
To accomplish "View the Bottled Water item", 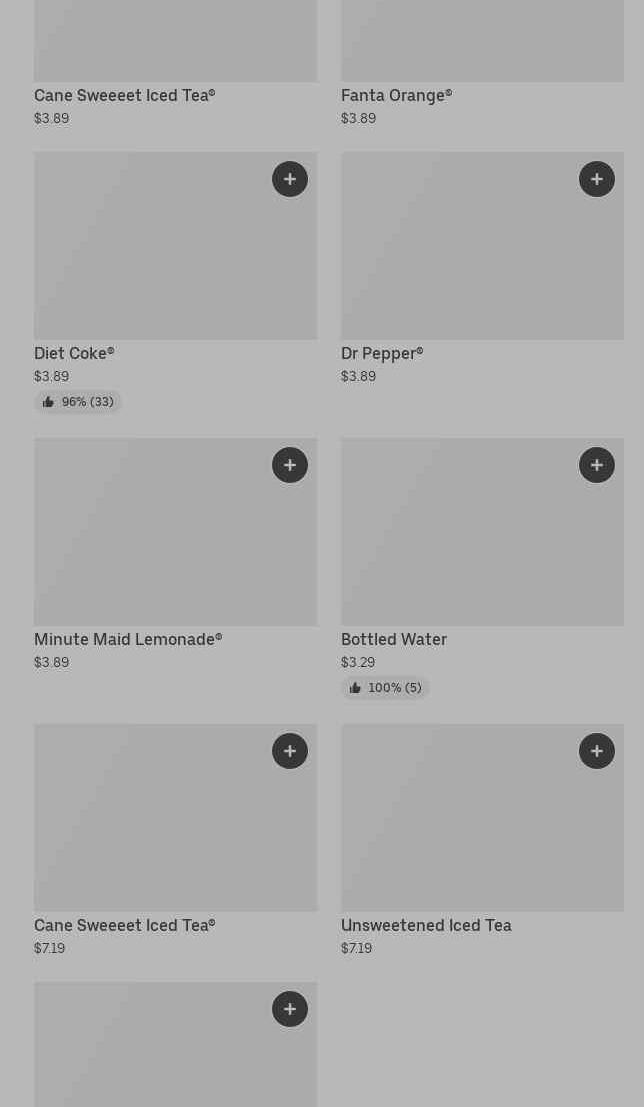I will pos(460,545).
